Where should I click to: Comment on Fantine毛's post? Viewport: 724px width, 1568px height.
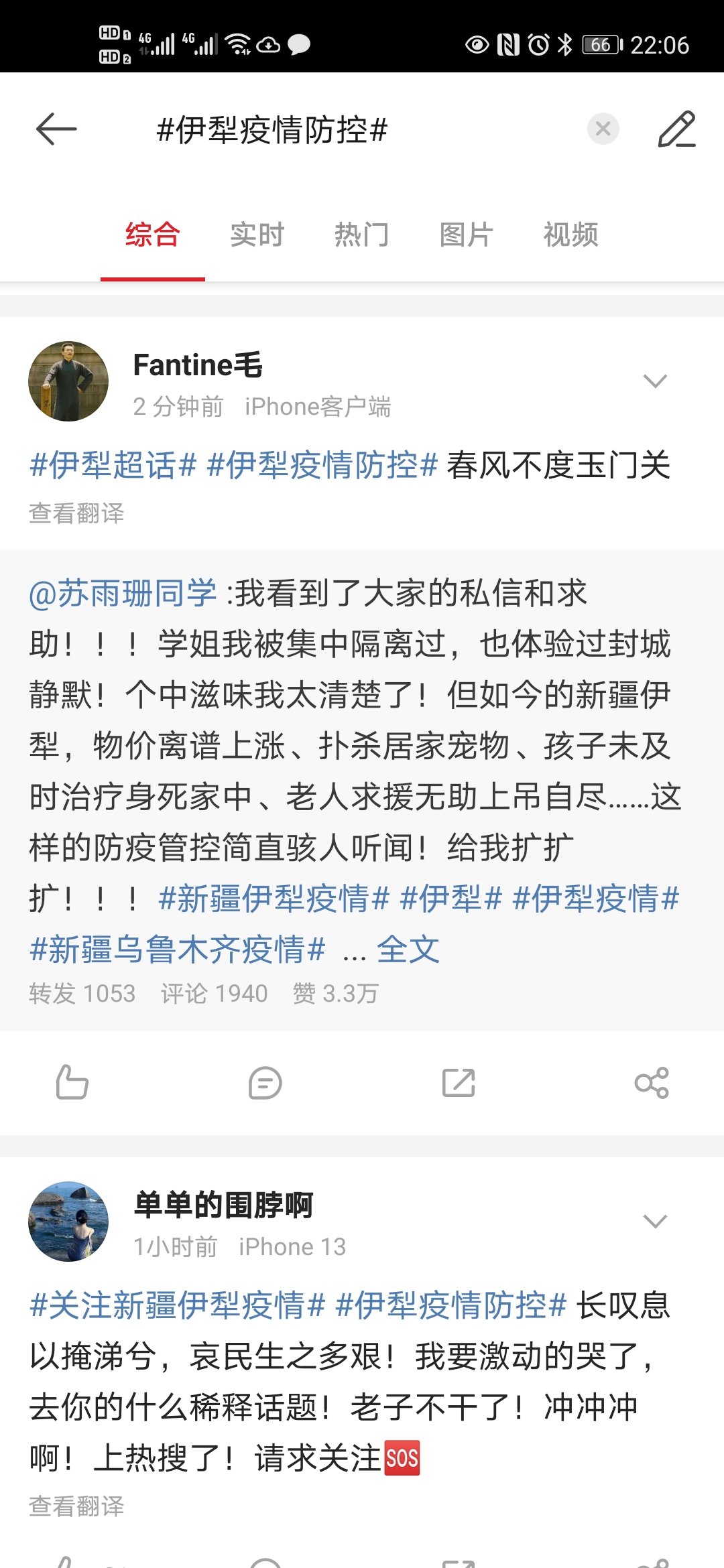tap(265, 1083)
